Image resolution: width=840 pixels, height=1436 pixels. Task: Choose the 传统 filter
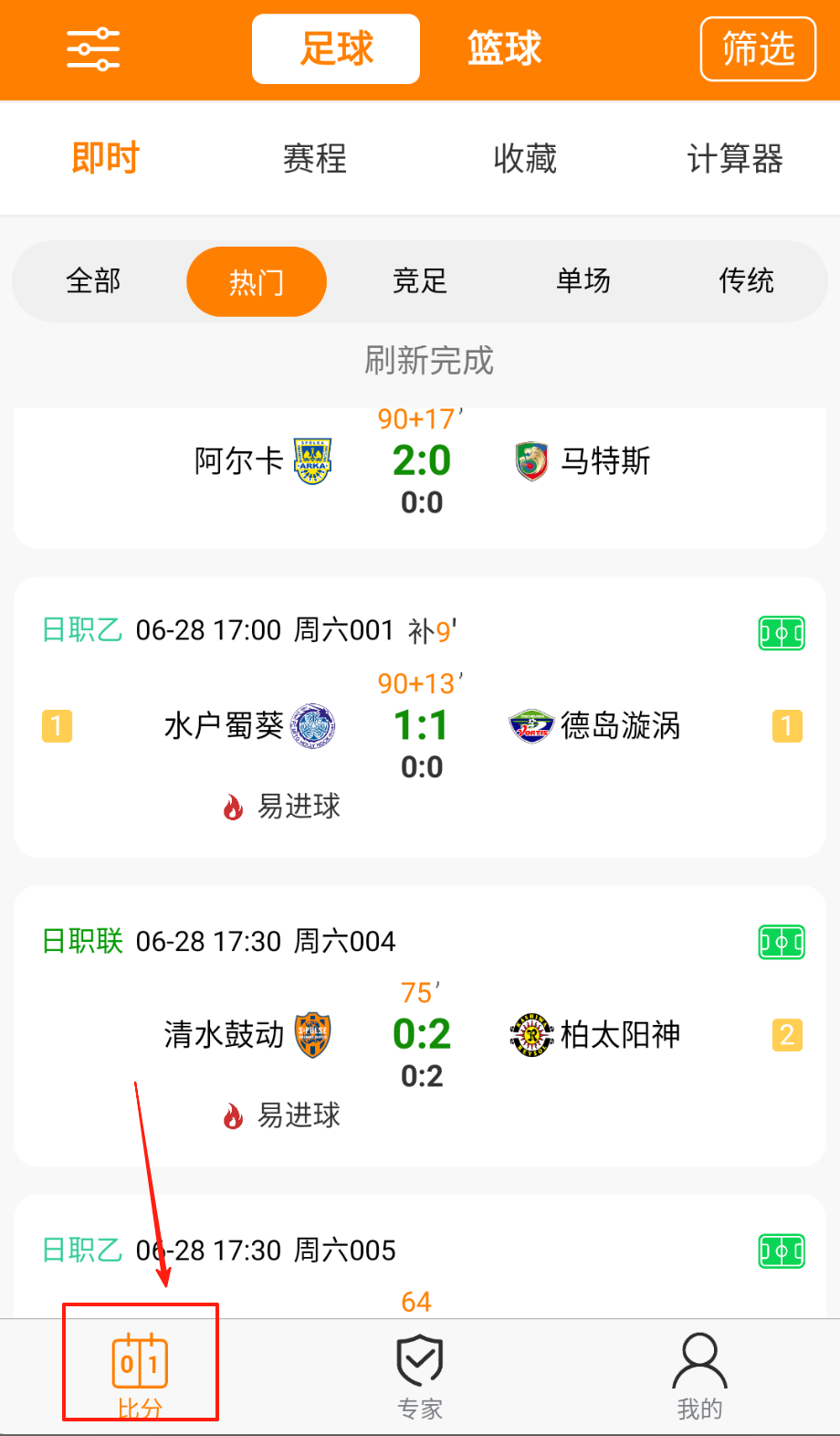click(x=746, y=281)
